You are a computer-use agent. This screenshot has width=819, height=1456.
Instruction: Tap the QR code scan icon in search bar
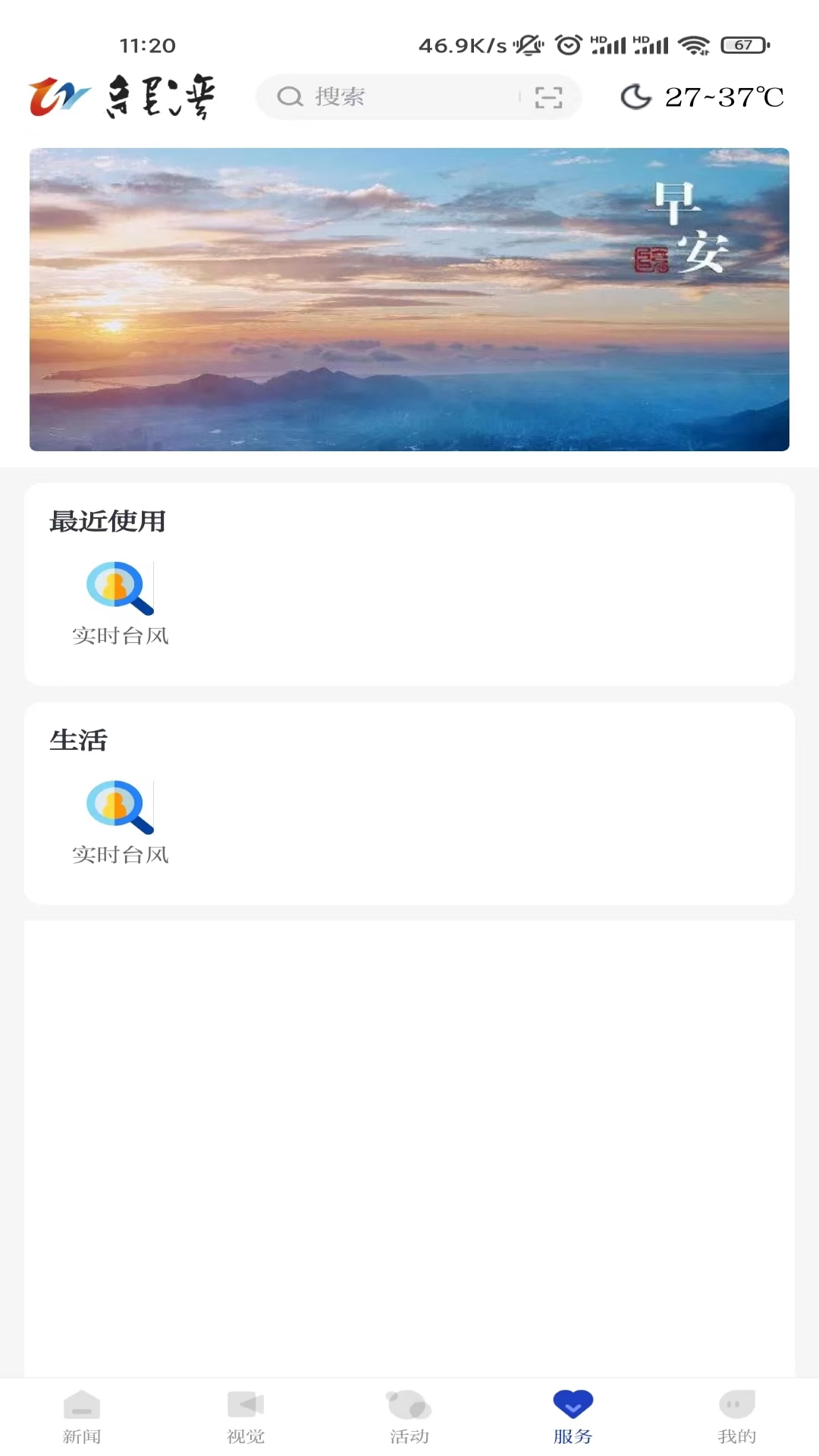pos(548,97)
